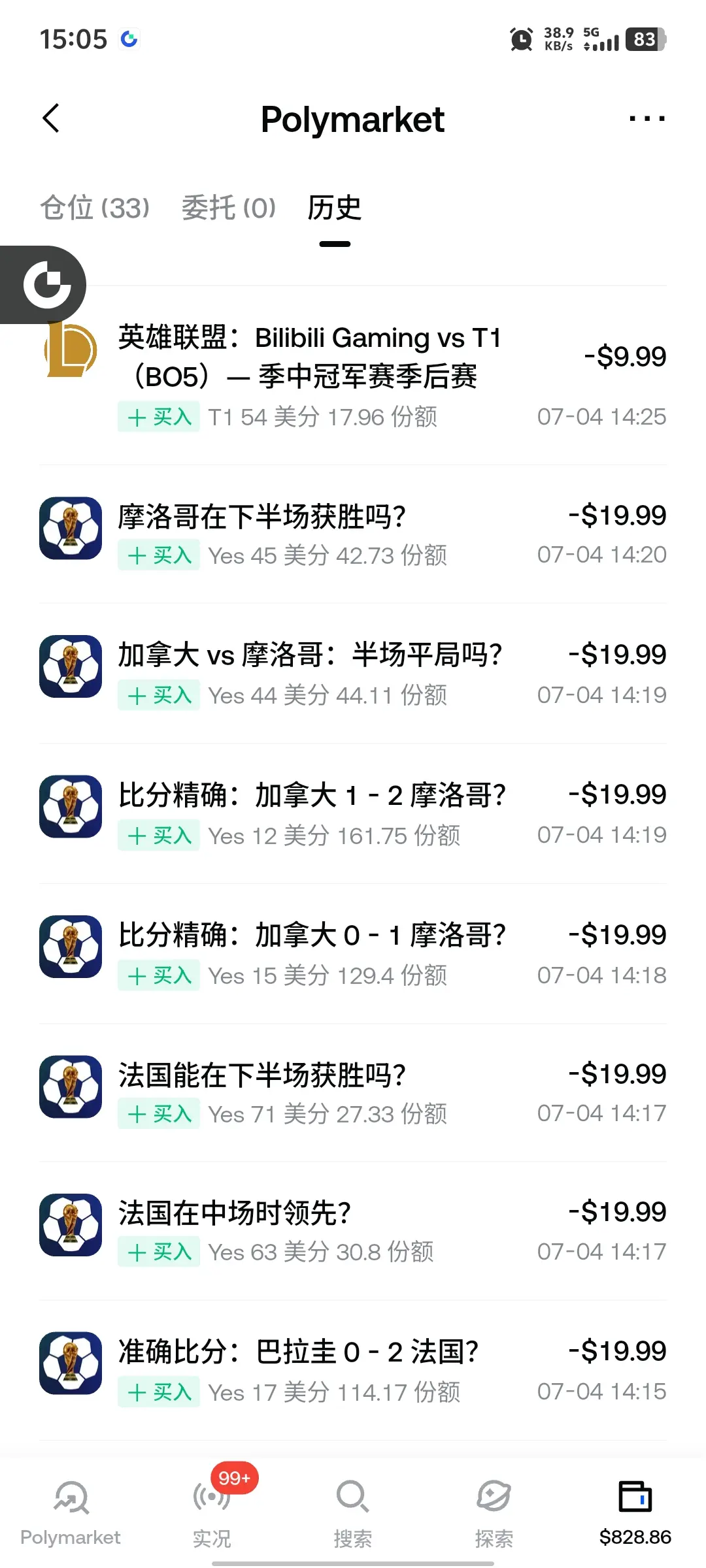The width and height of the screenshot is (706, 1568).
Task: Open the 加拿大 1 - 2 摩洛哥 score record
Action: coord(353,813)
